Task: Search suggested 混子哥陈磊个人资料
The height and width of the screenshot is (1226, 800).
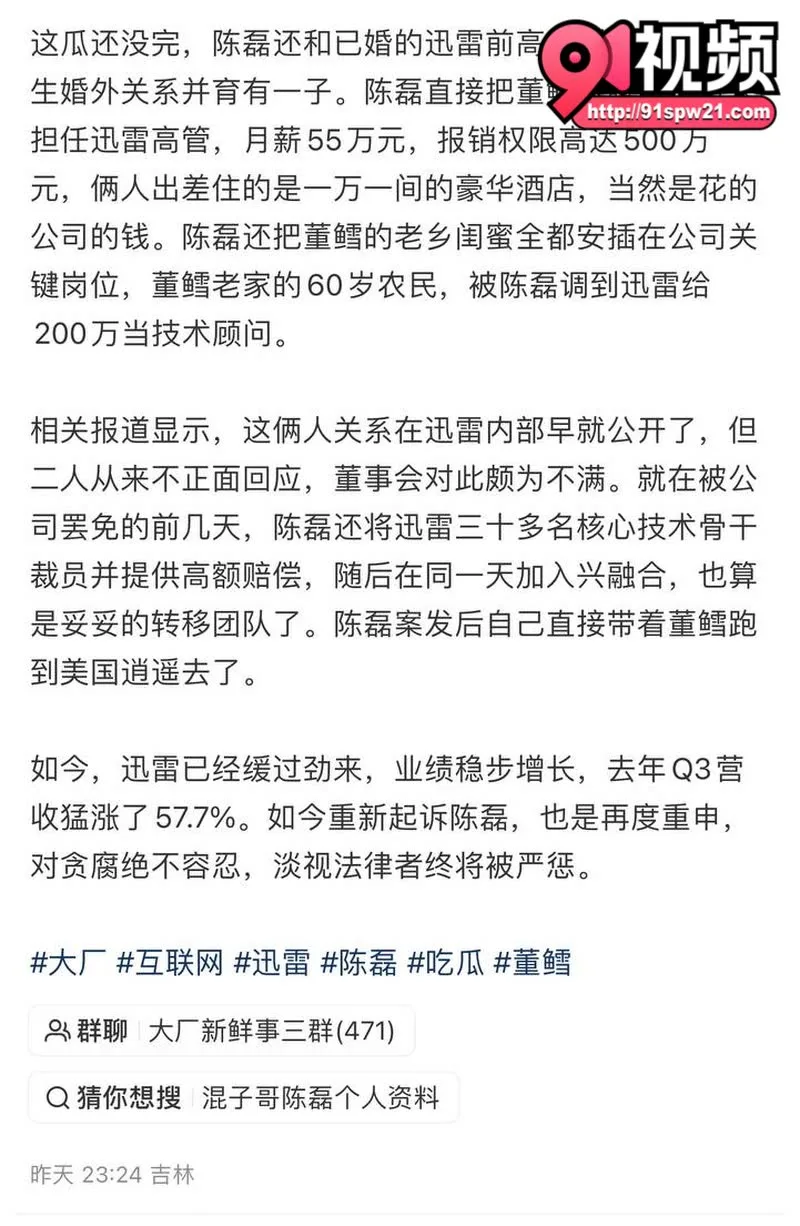Action: [x=244, y=1098]
